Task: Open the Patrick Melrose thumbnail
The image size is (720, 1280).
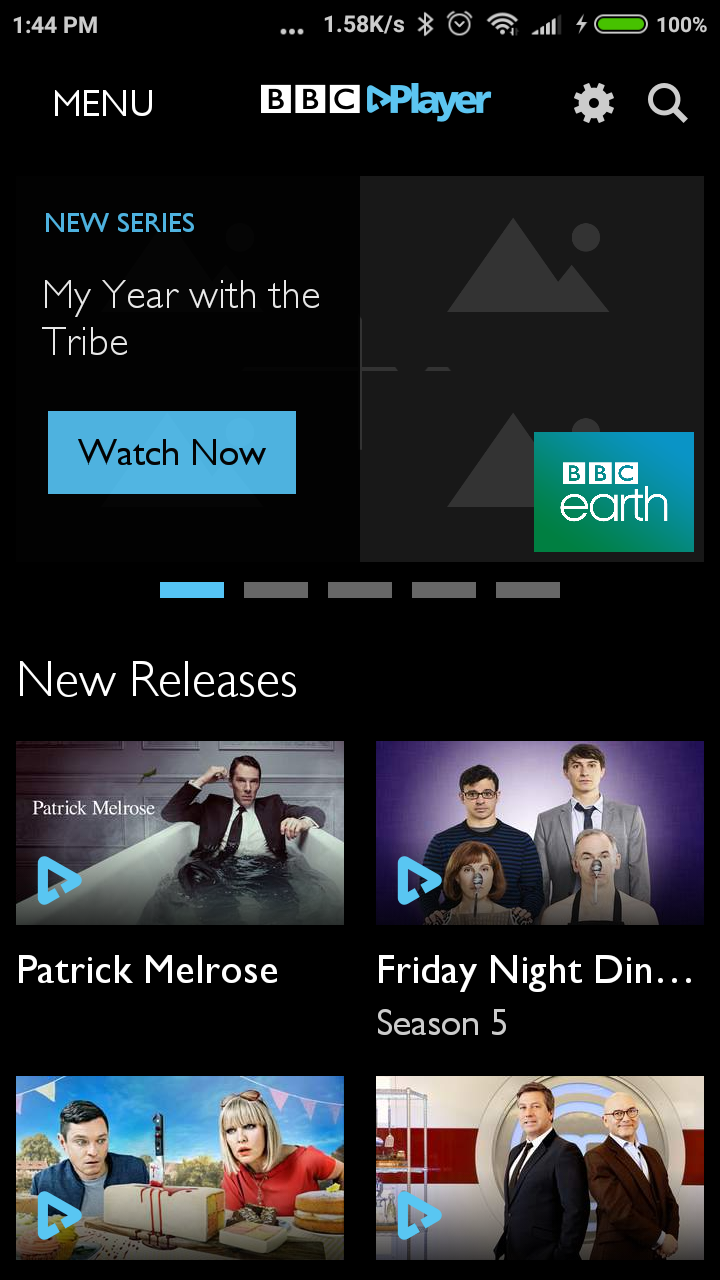Action: click(x=180, y=832)
